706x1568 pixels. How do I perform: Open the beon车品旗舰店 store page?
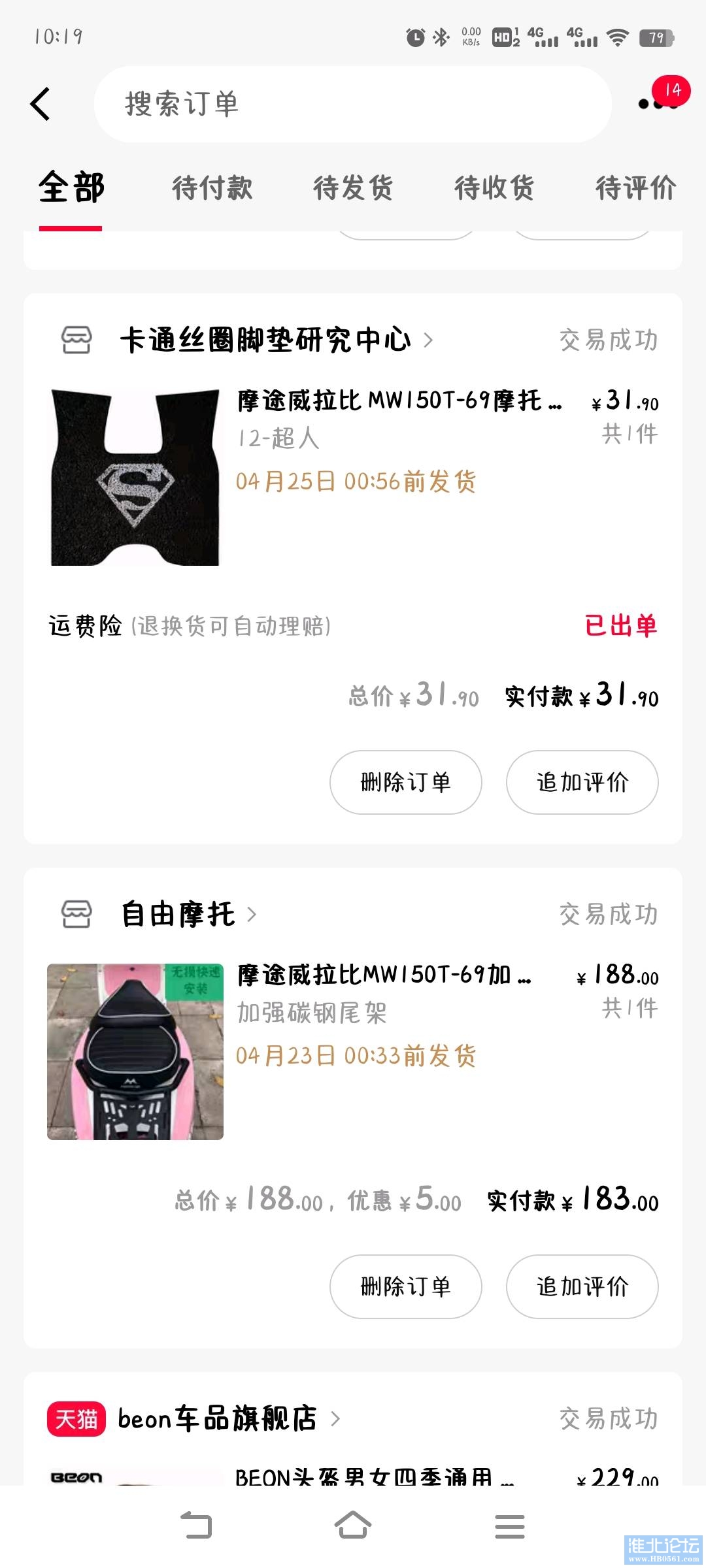(217, 1418)
